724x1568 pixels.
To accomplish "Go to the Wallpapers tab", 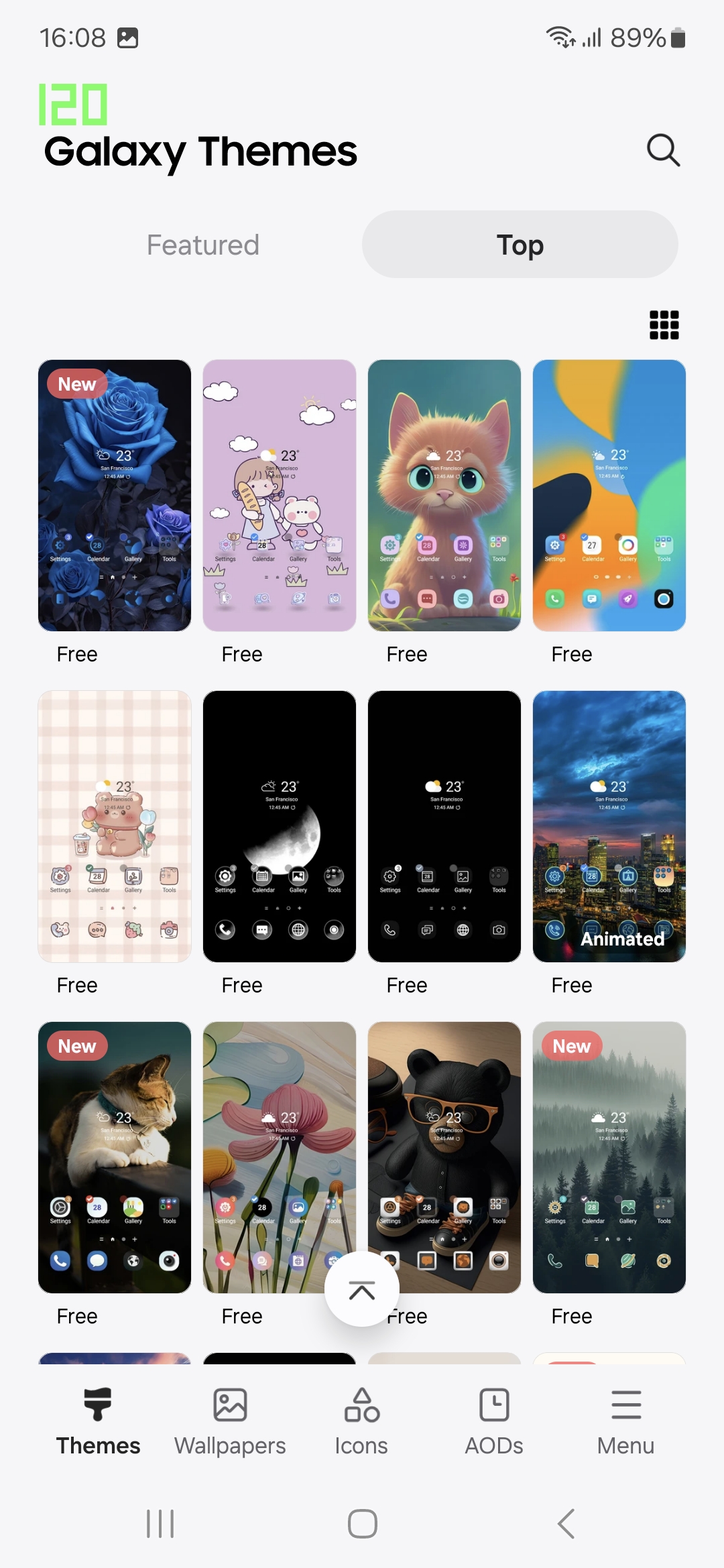I will point(230,1422).
